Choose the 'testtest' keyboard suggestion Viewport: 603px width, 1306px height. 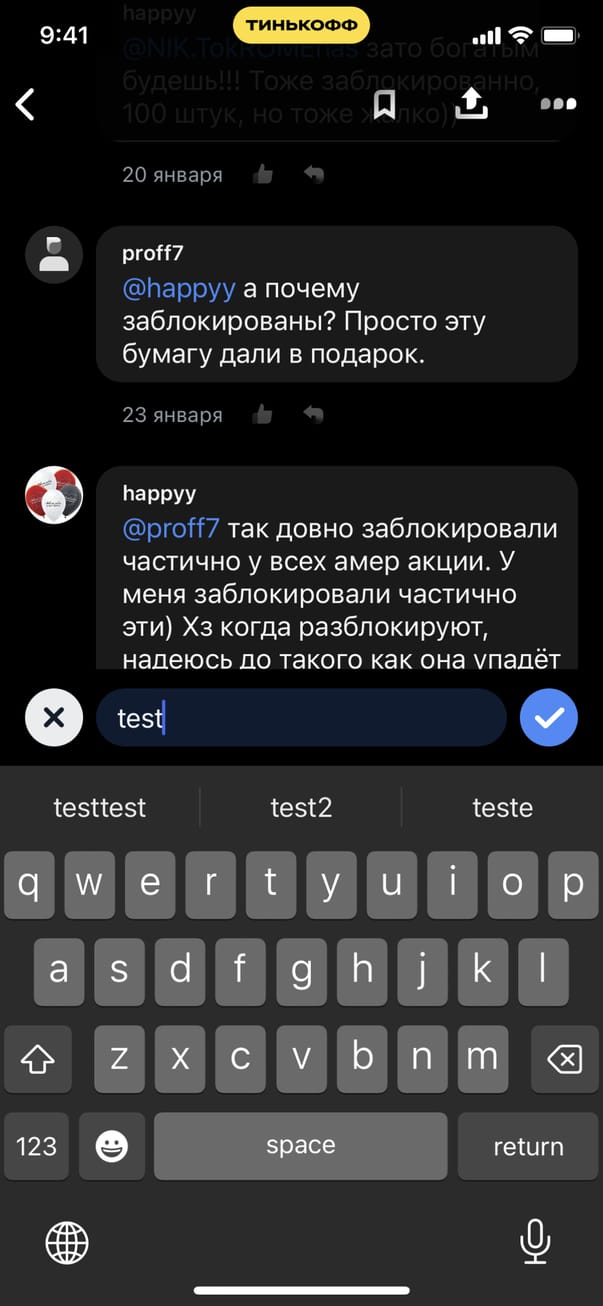point(99,807)
